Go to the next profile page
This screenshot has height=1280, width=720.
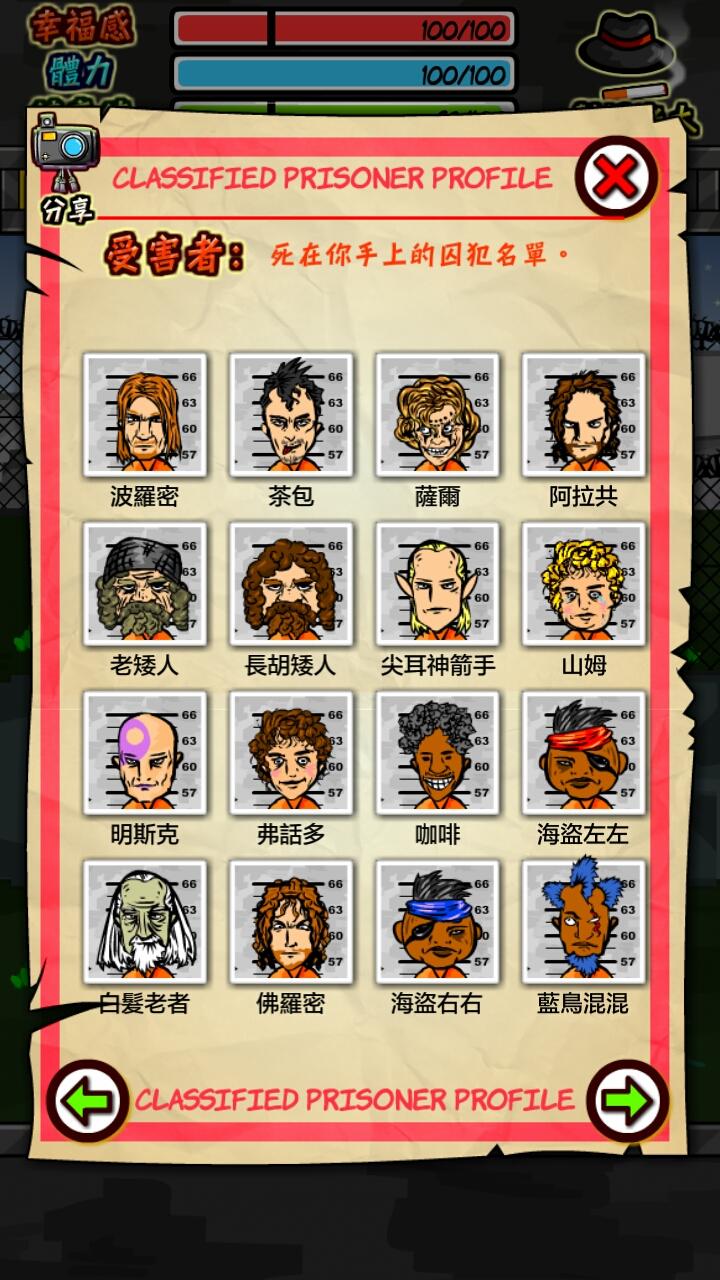point(627,1100)
